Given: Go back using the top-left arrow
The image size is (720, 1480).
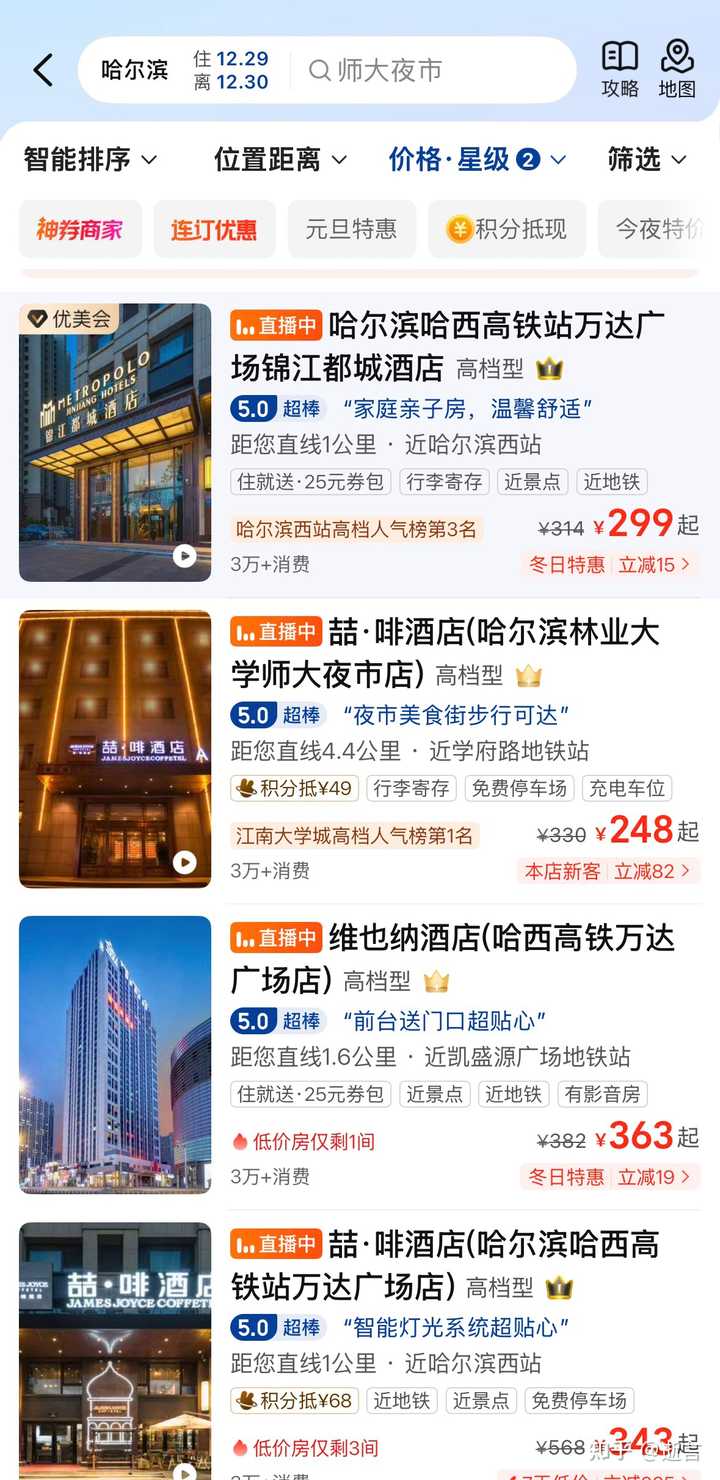Looking at the screenshot, I should [x=42, y=70].
